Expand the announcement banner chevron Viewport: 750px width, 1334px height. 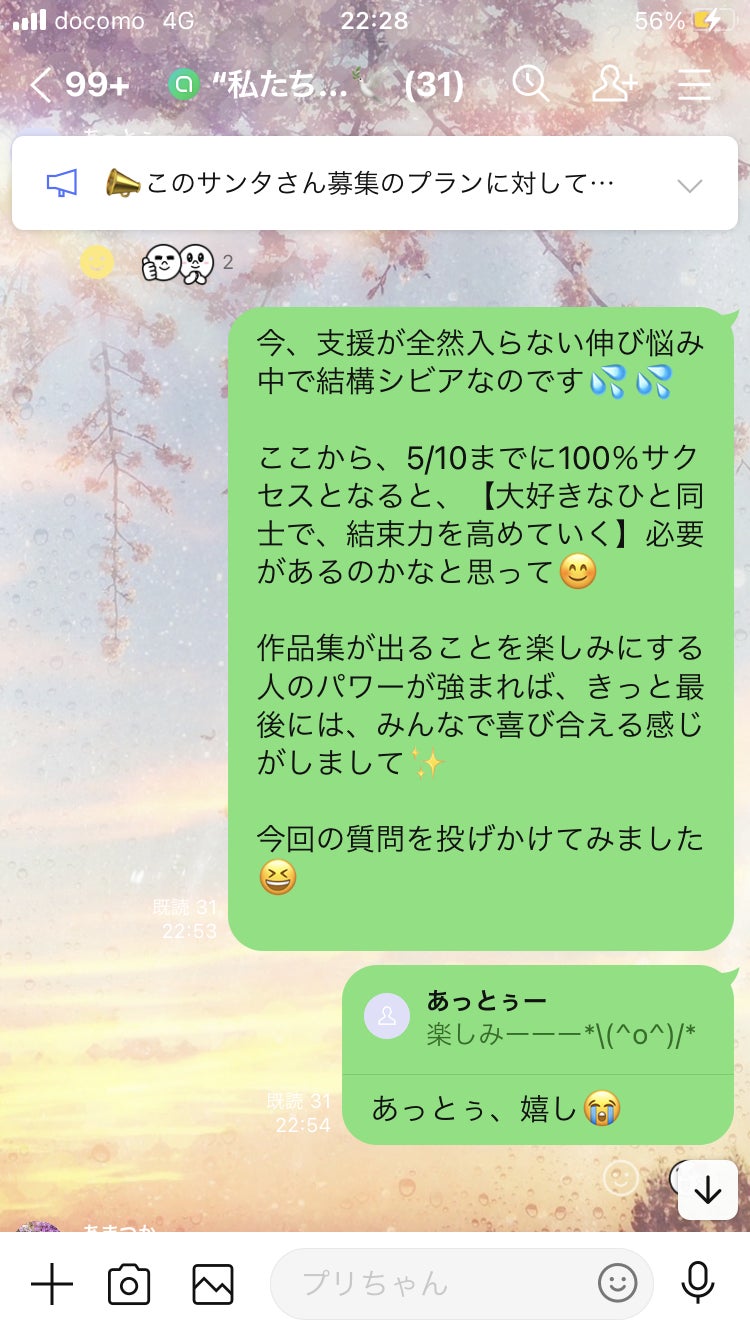click(690, 185)
